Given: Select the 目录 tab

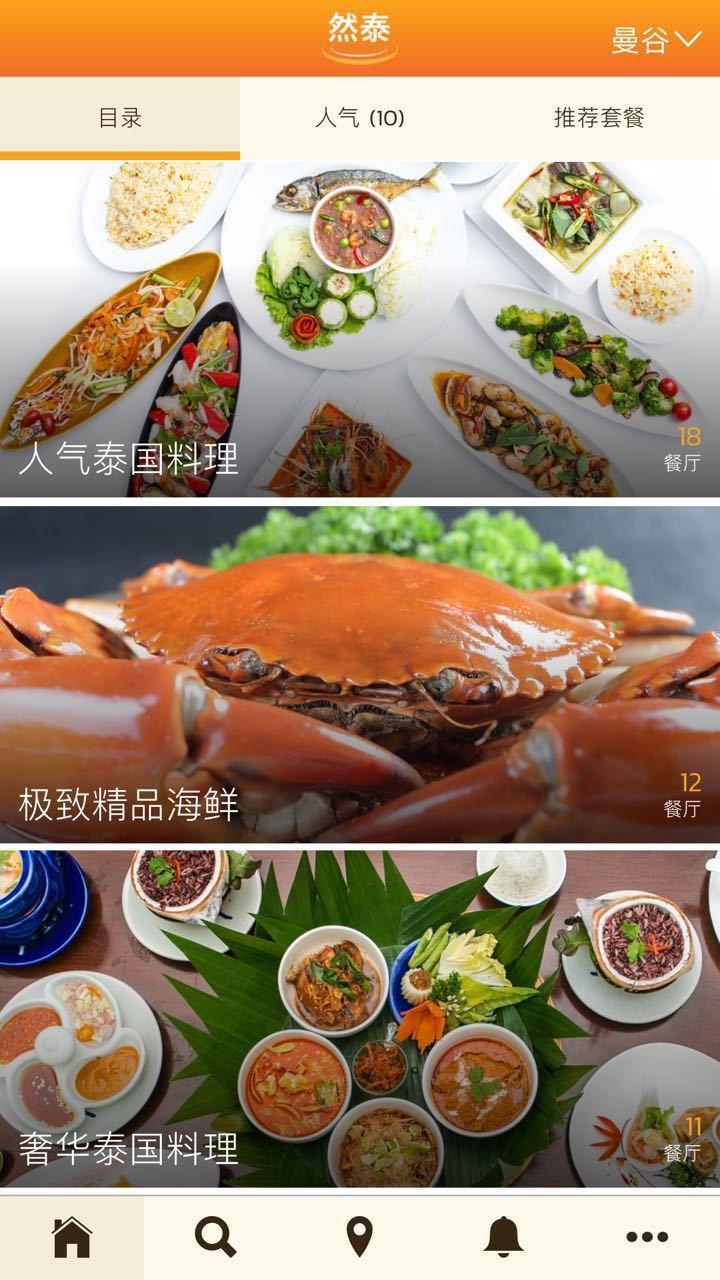Looking at the screenshot, I should [x=120, y=118].
